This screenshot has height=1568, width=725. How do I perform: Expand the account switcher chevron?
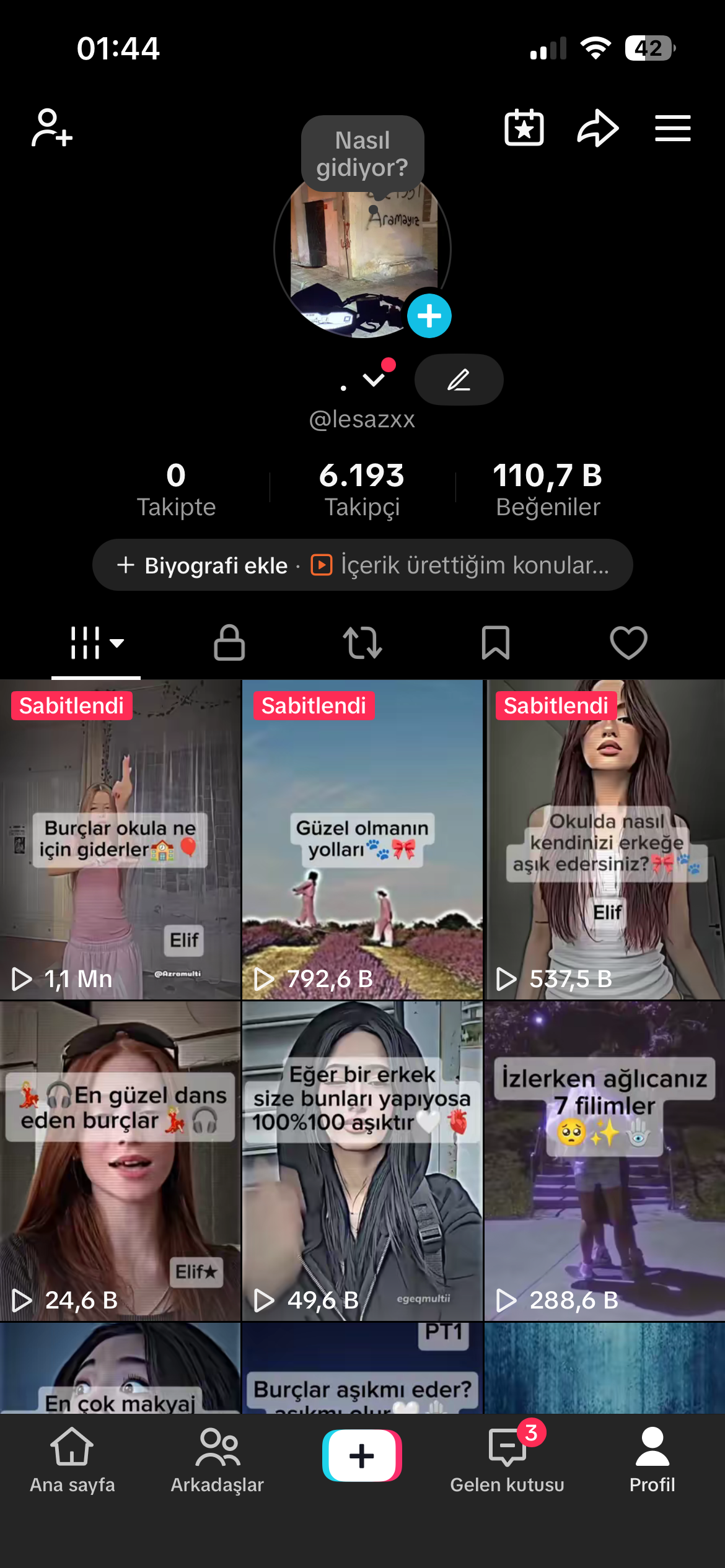[374, 380]
